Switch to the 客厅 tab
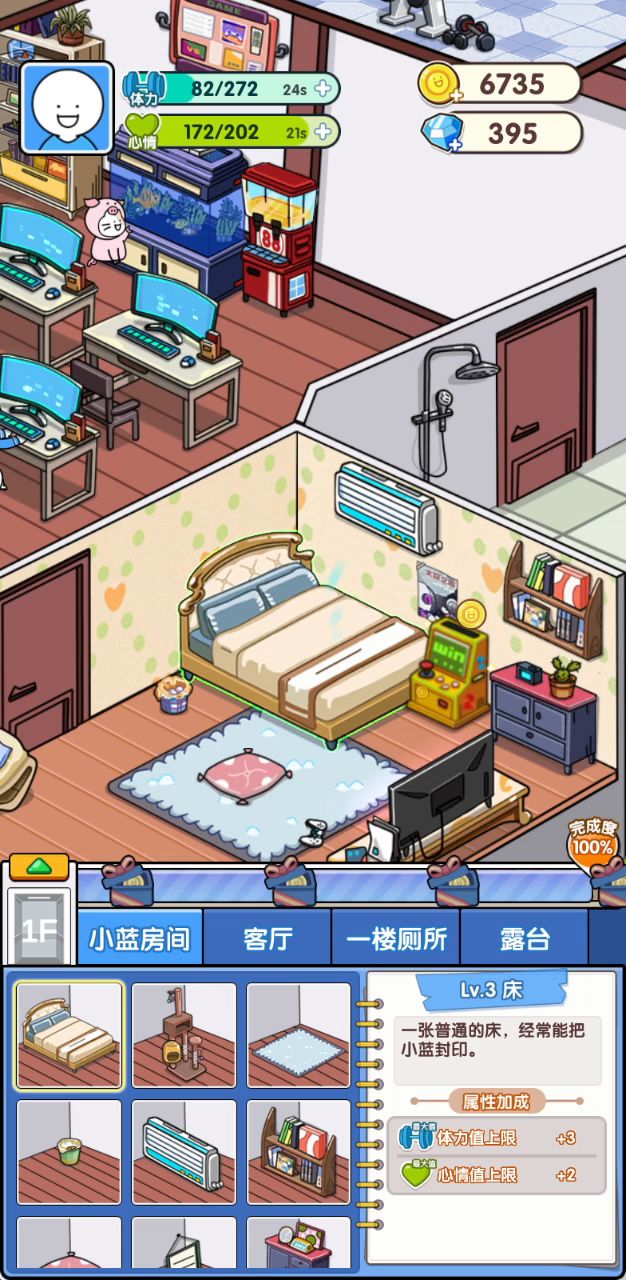Screen dimensions: 626x1280 (x=267, y=938)
